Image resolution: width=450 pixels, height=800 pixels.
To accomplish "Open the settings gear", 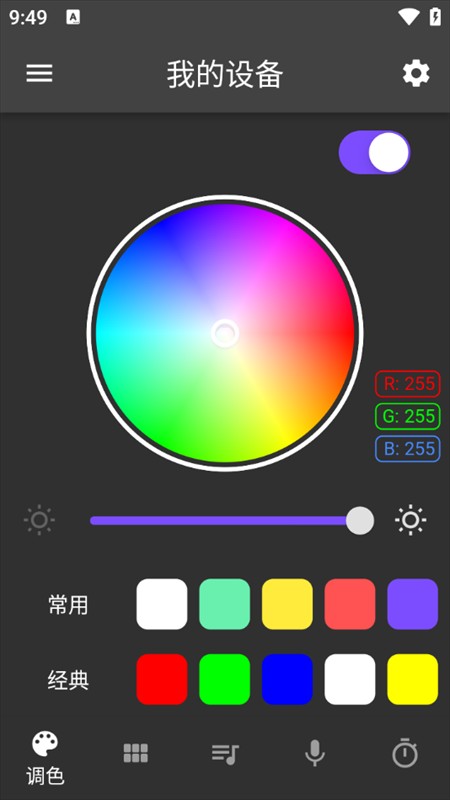I will (416, 73).
